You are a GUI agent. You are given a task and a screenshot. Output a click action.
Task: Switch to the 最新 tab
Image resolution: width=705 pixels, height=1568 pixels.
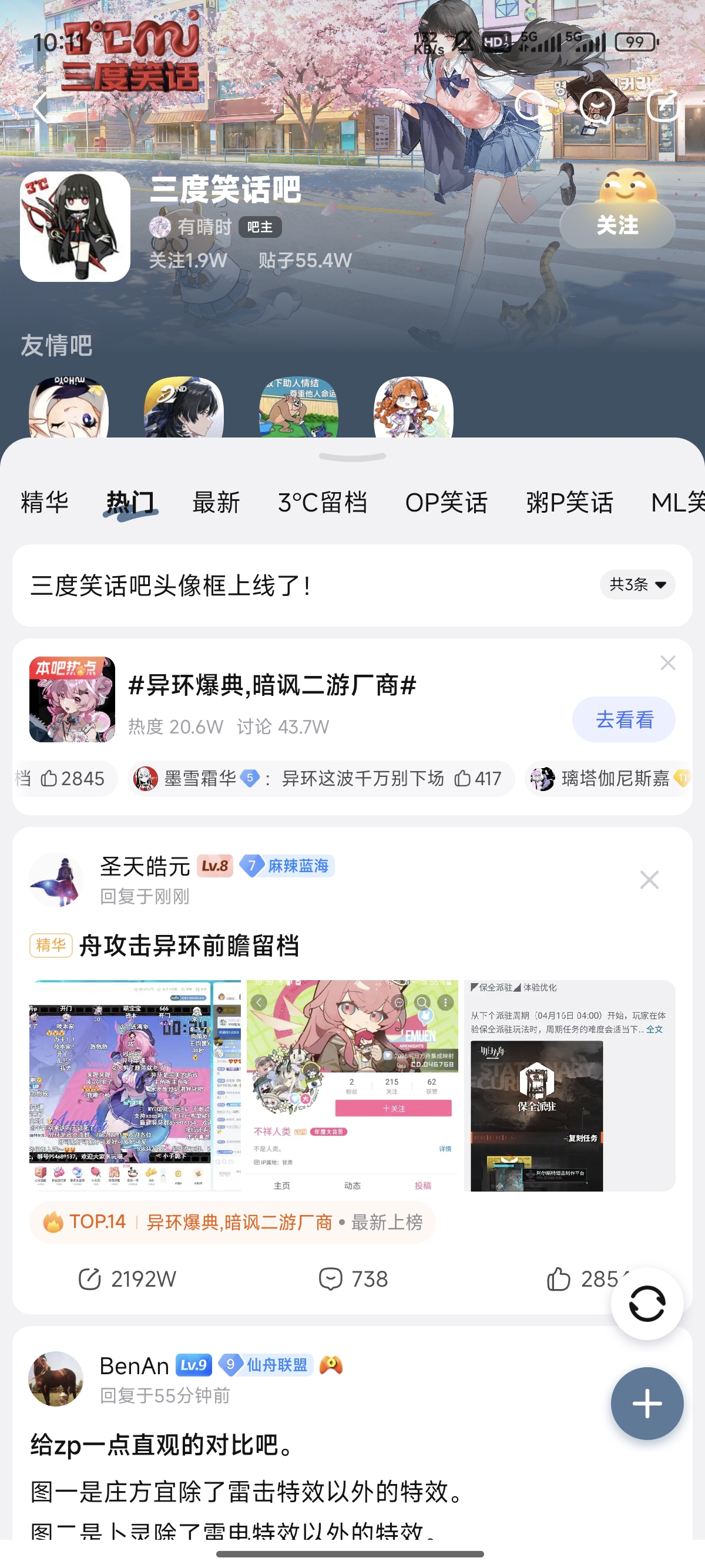(216, 503)
